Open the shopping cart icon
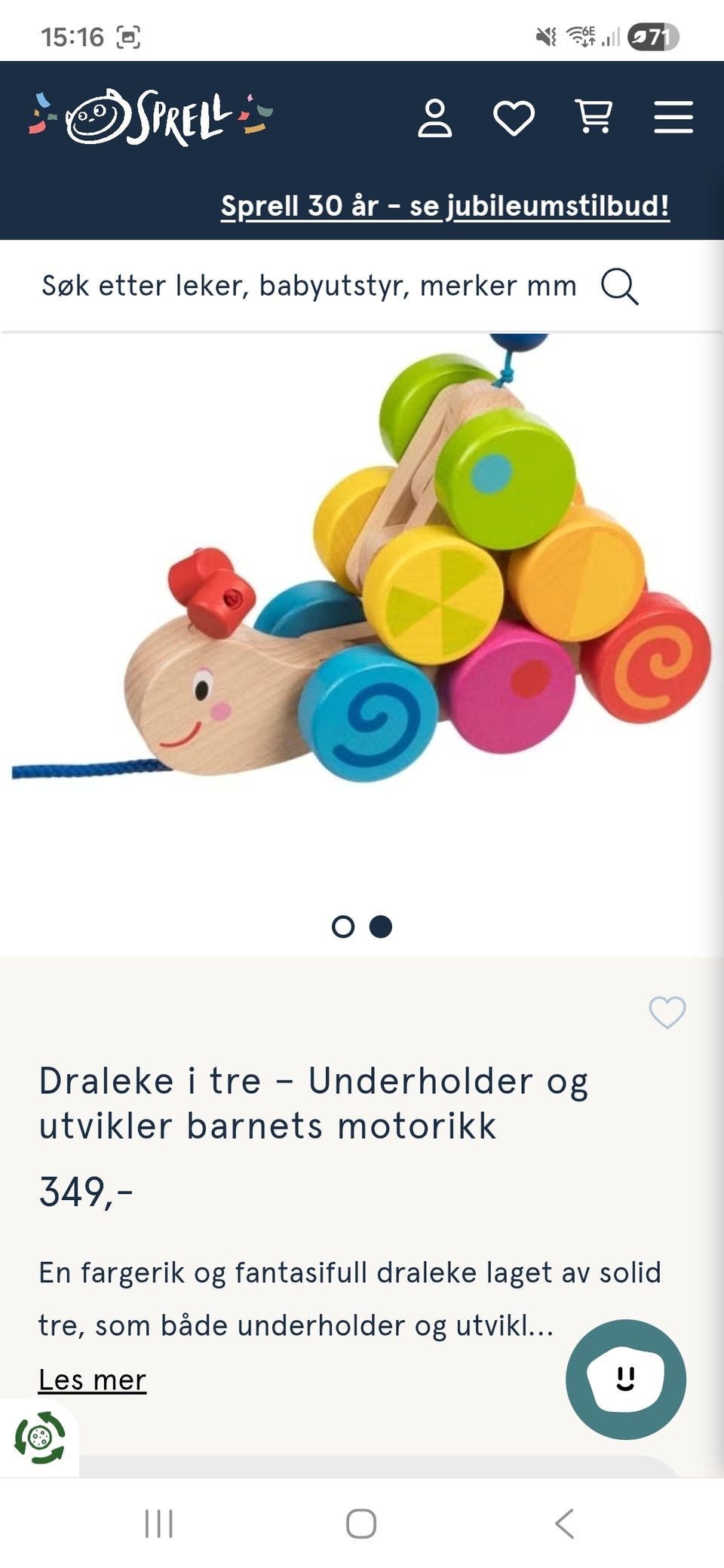 [x=594, y=117]
